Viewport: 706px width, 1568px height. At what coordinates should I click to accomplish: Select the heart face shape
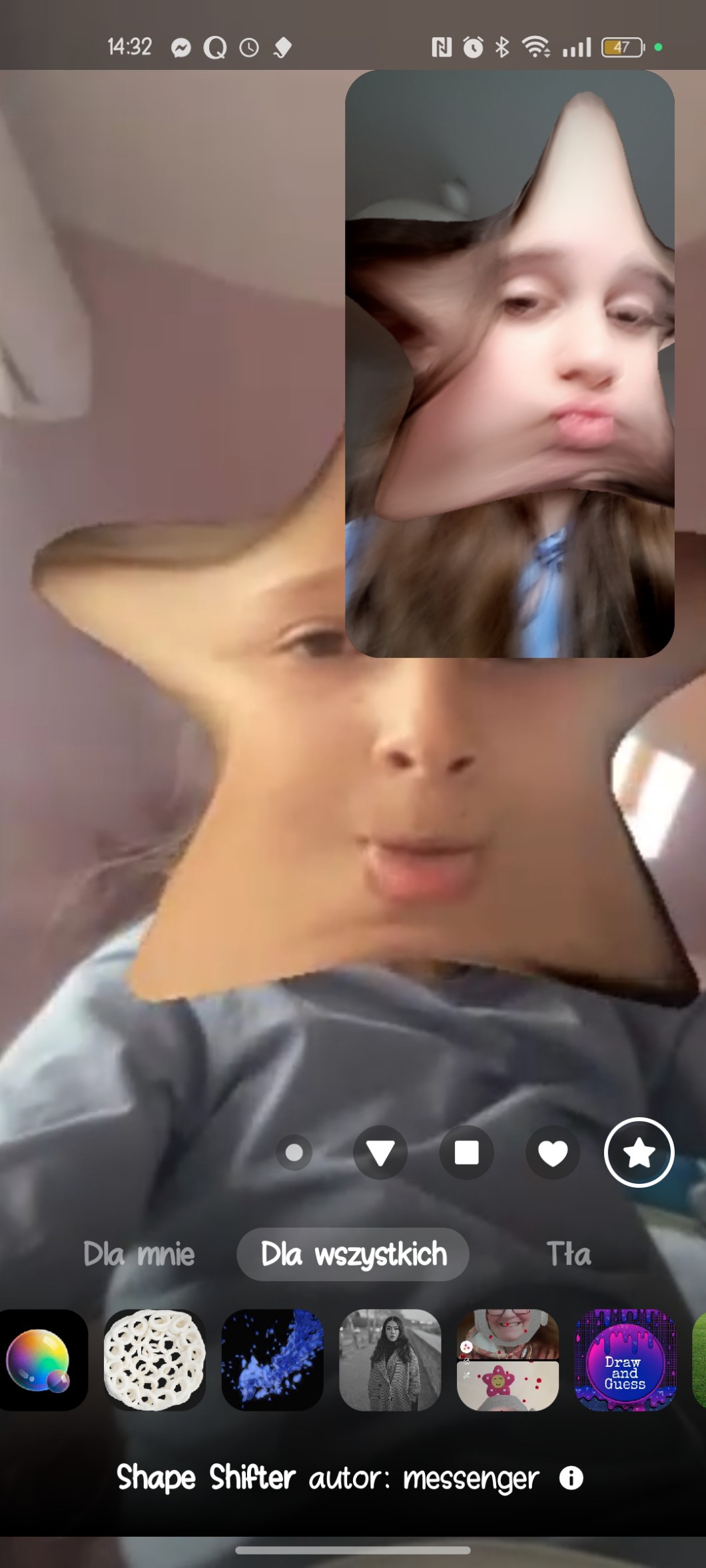pos(552,1153)
